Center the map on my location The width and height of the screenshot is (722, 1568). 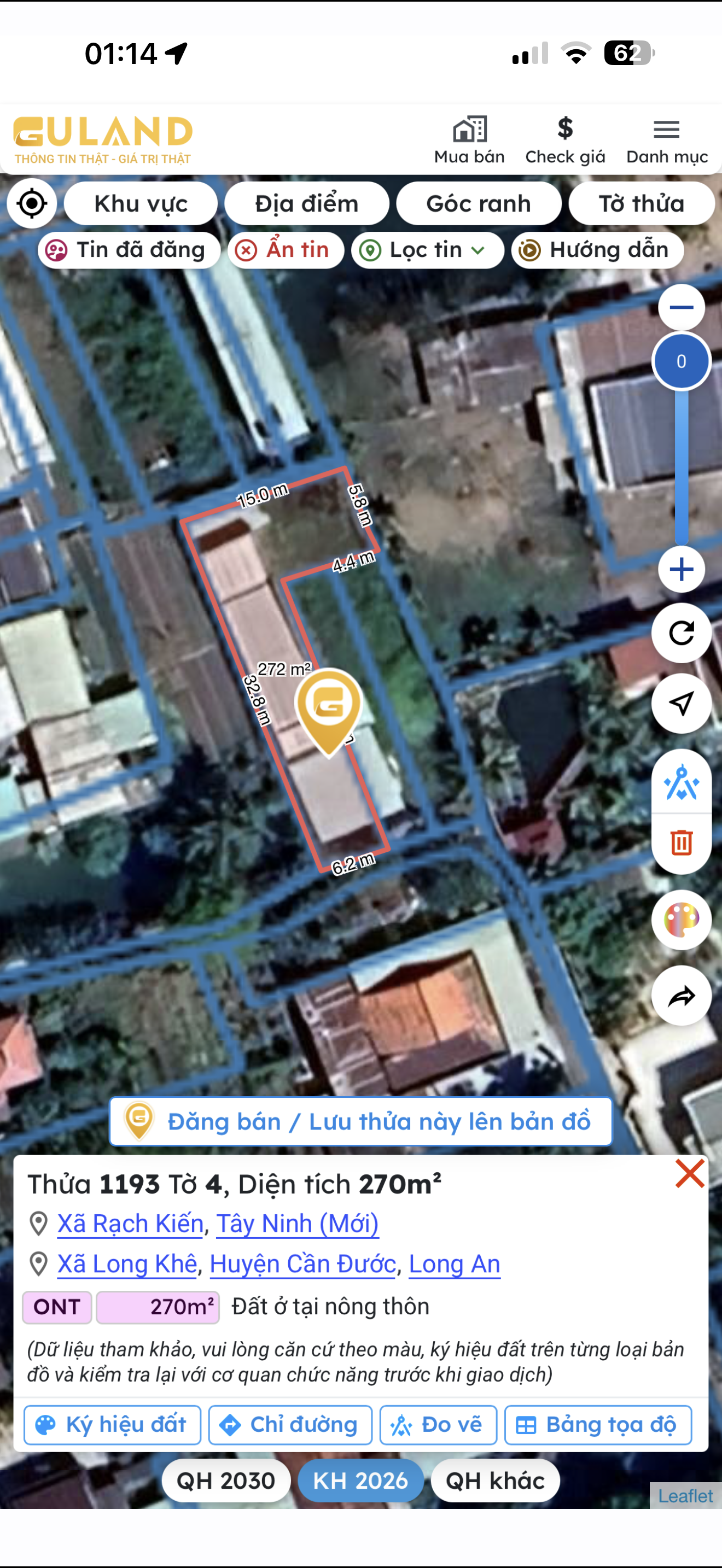click(x=32, y=203)
